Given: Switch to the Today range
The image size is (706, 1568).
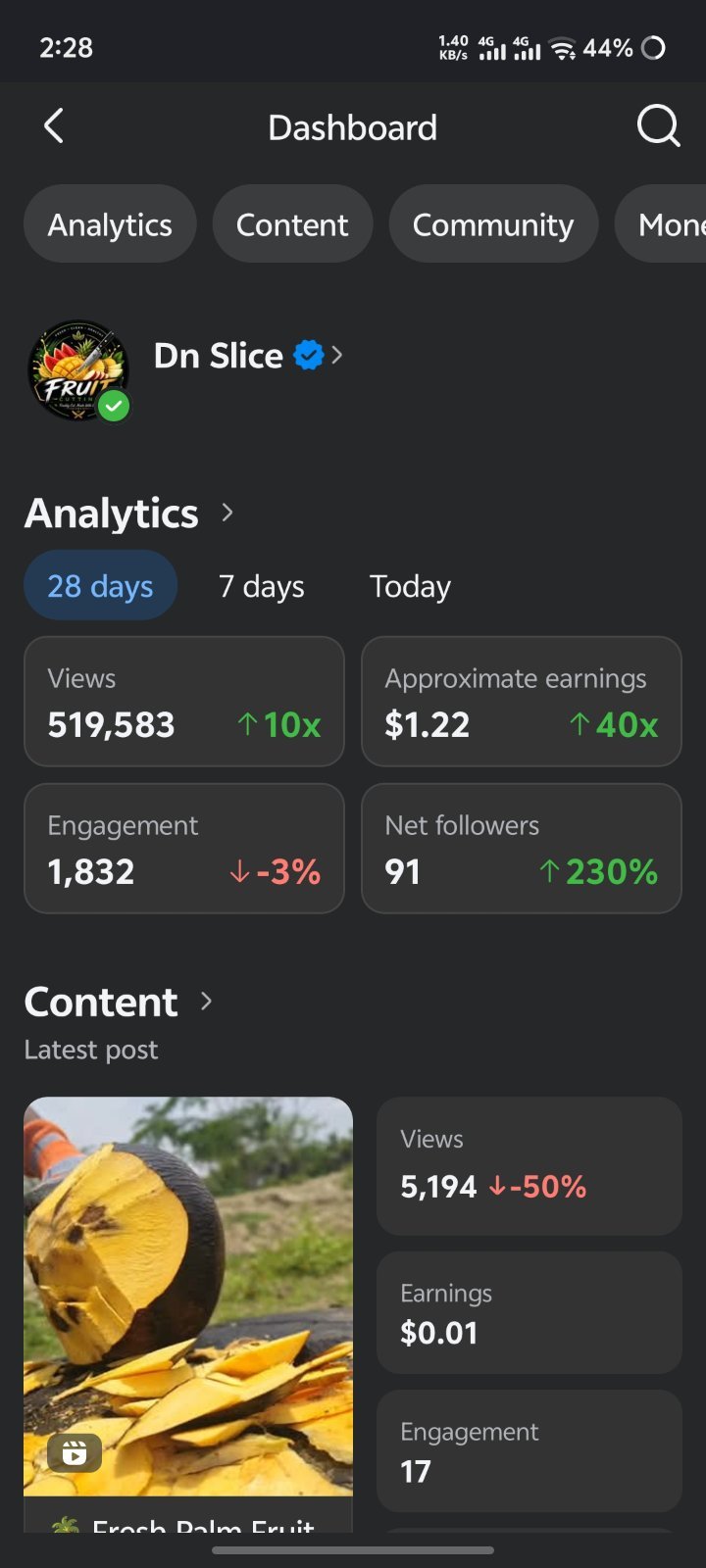Looking at the screenshot, I should point(410,586).
